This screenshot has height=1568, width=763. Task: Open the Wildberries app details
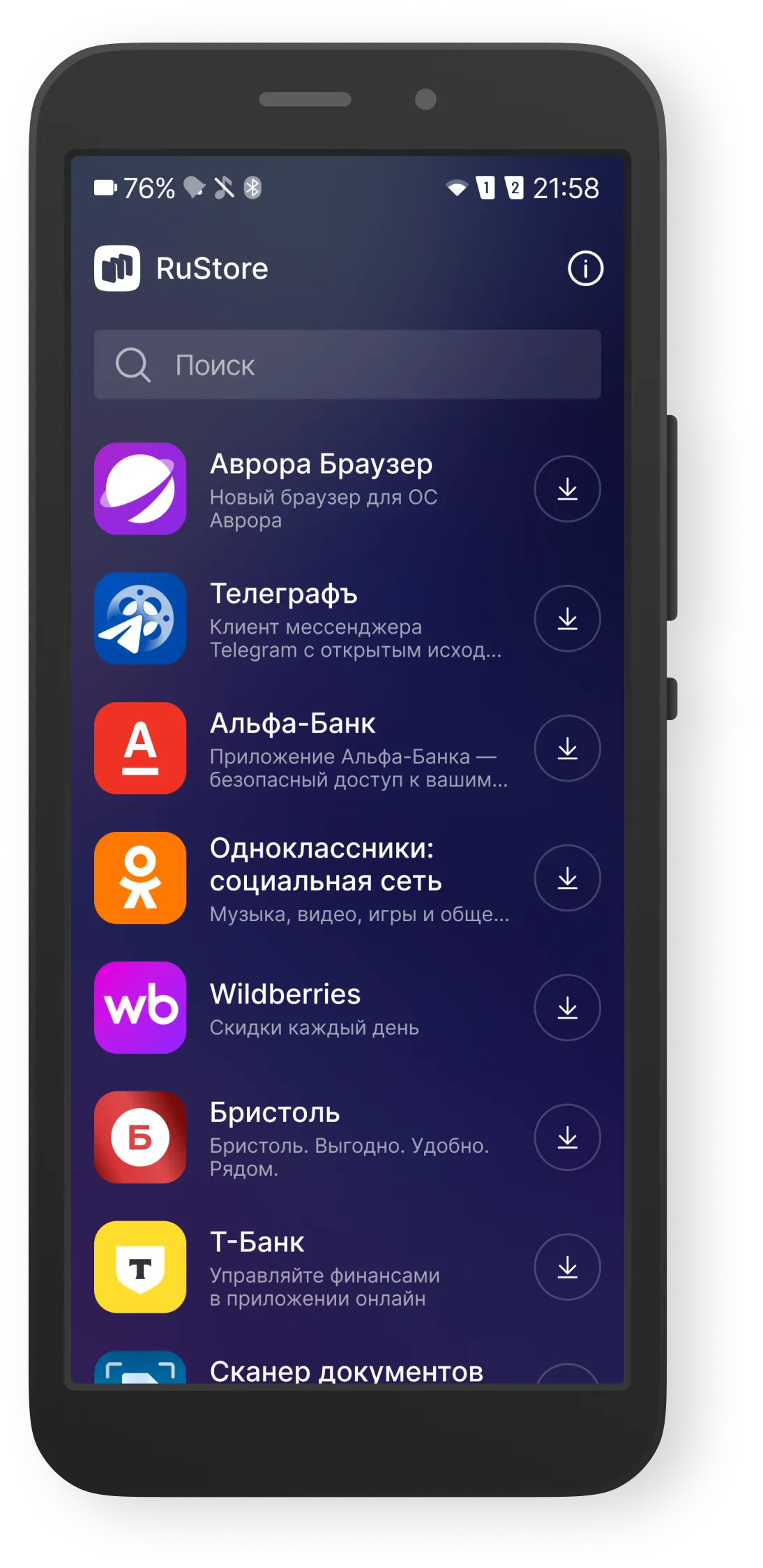click(321, 1008)
